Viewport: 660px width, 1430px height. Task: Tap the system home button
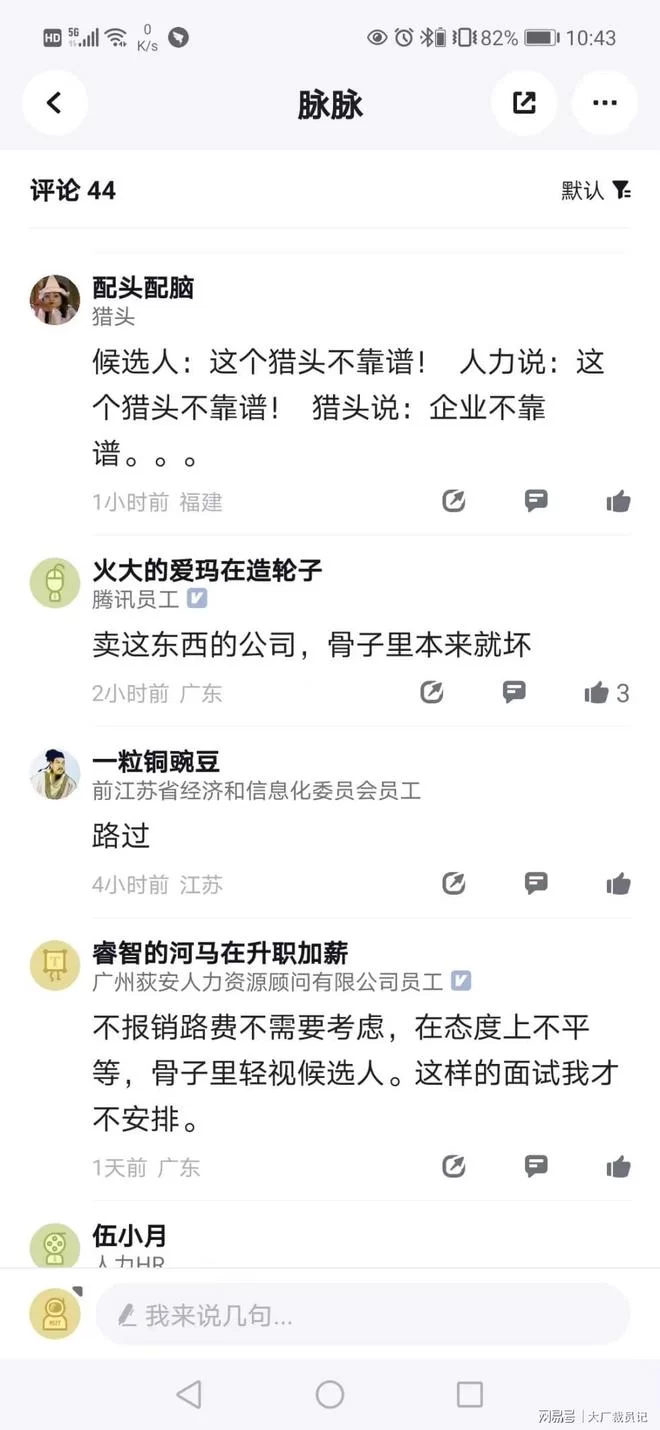[330, 1394]
